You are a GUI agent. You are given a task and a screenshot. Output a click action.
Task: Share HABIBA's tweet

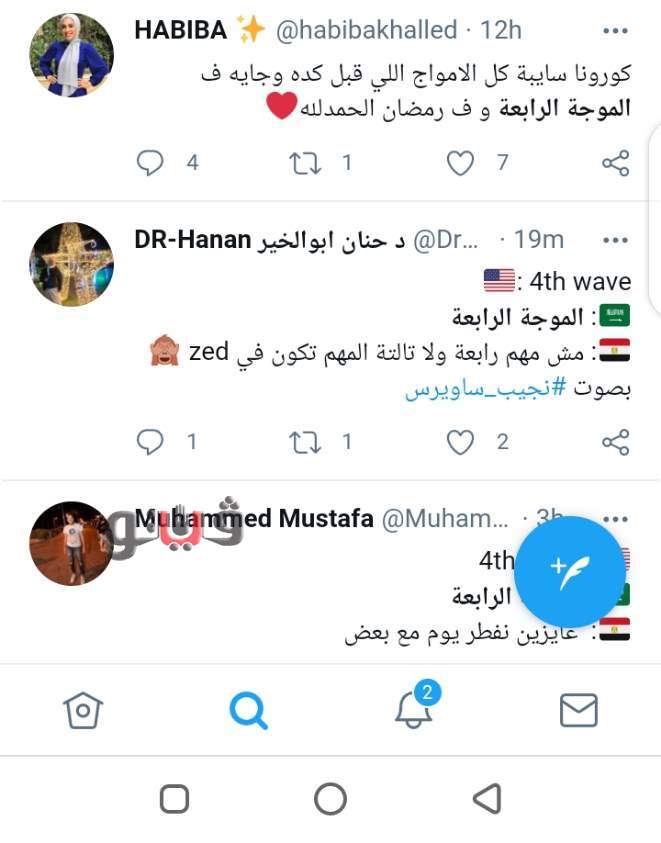(x=615, y=162)
